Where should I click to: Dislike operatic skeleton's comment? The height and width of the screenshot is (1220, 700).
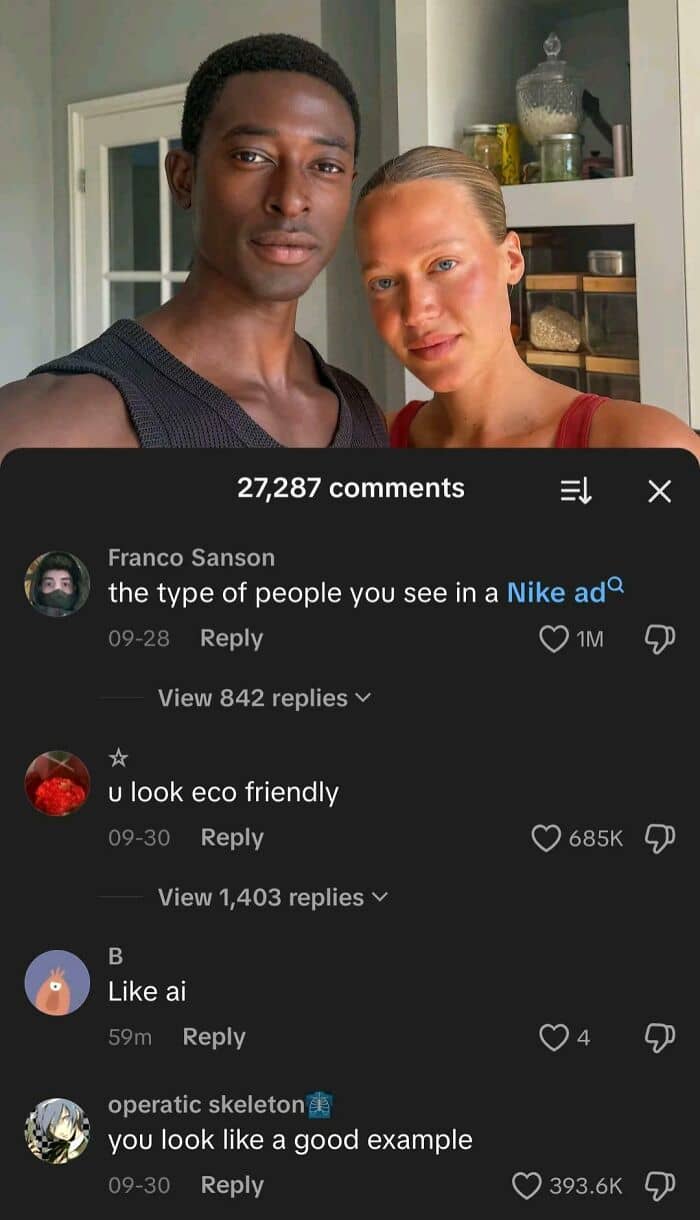660,1186
